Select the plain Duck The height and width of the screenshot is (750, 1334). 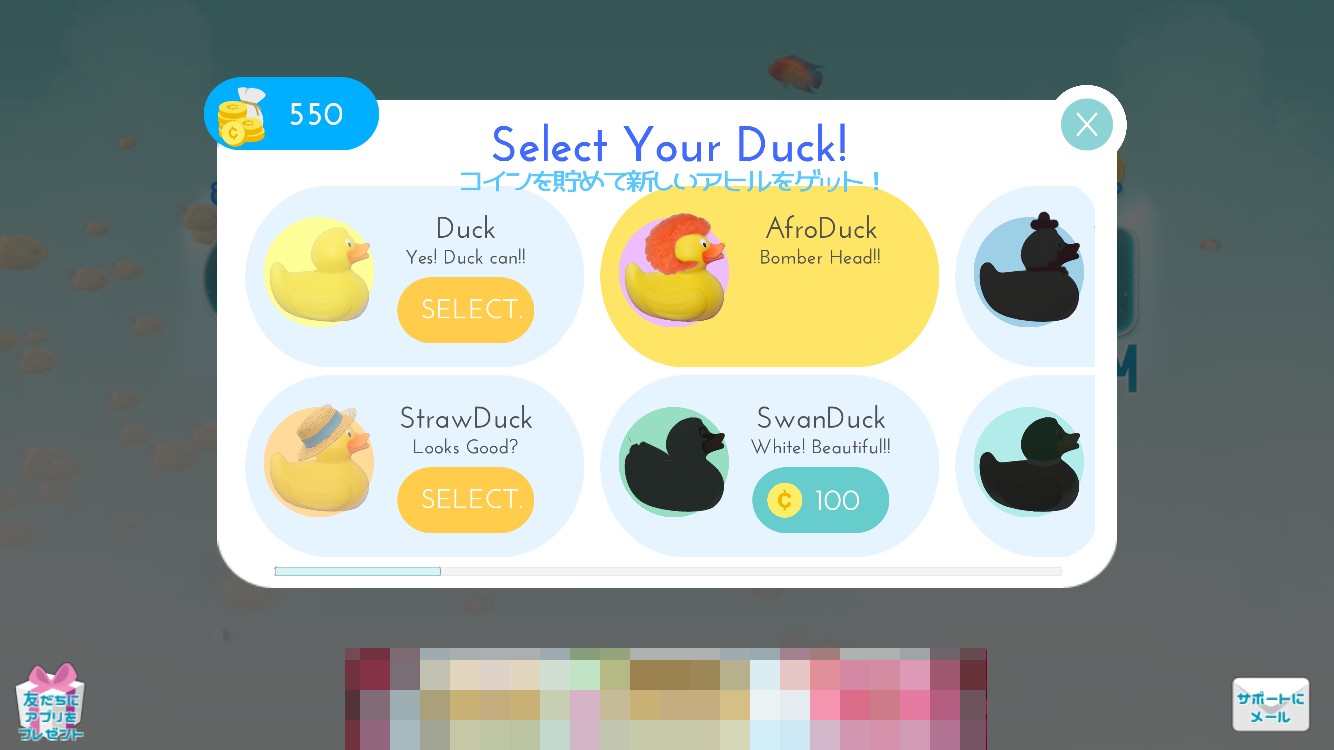coord(465,310)
